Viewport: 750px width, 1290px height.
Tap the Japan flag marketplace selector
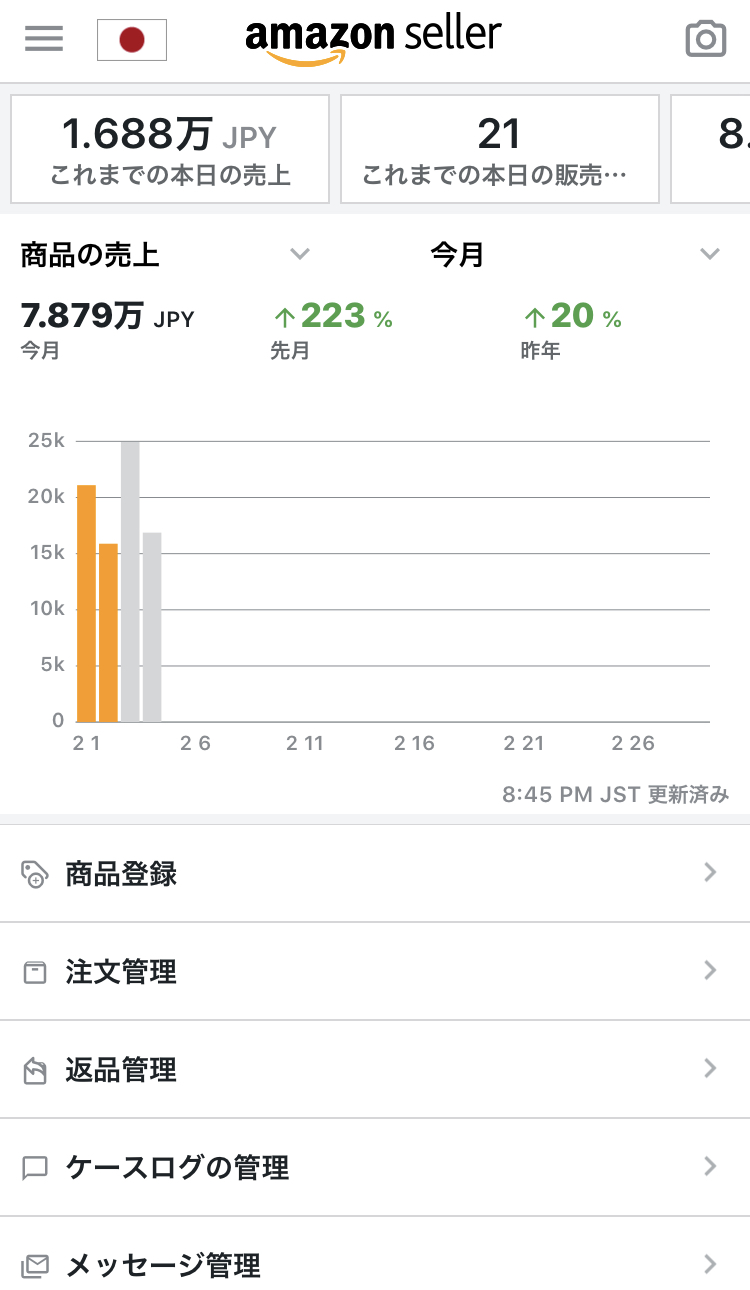132,40
